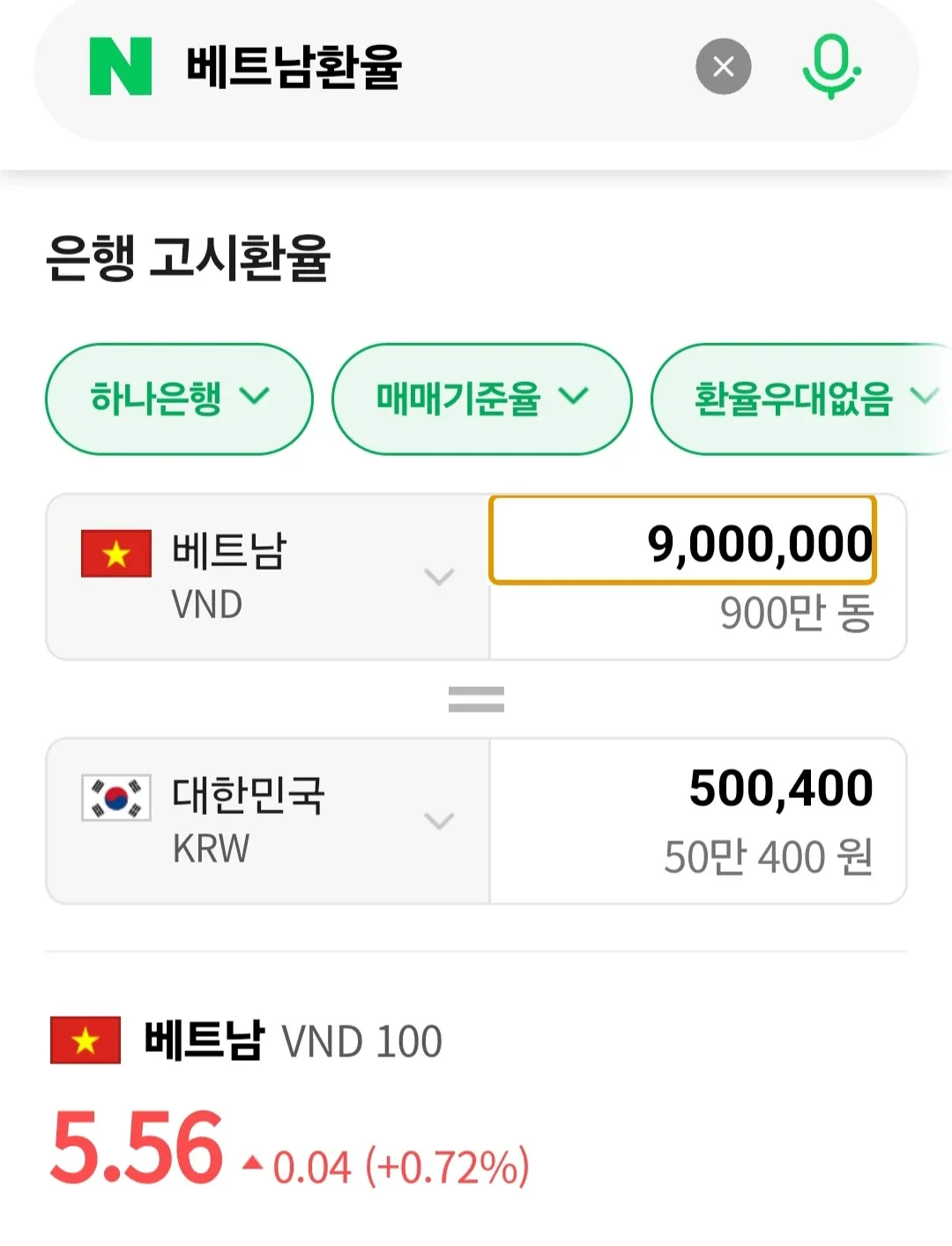Clear the search query text

click(x=723, y=66)
